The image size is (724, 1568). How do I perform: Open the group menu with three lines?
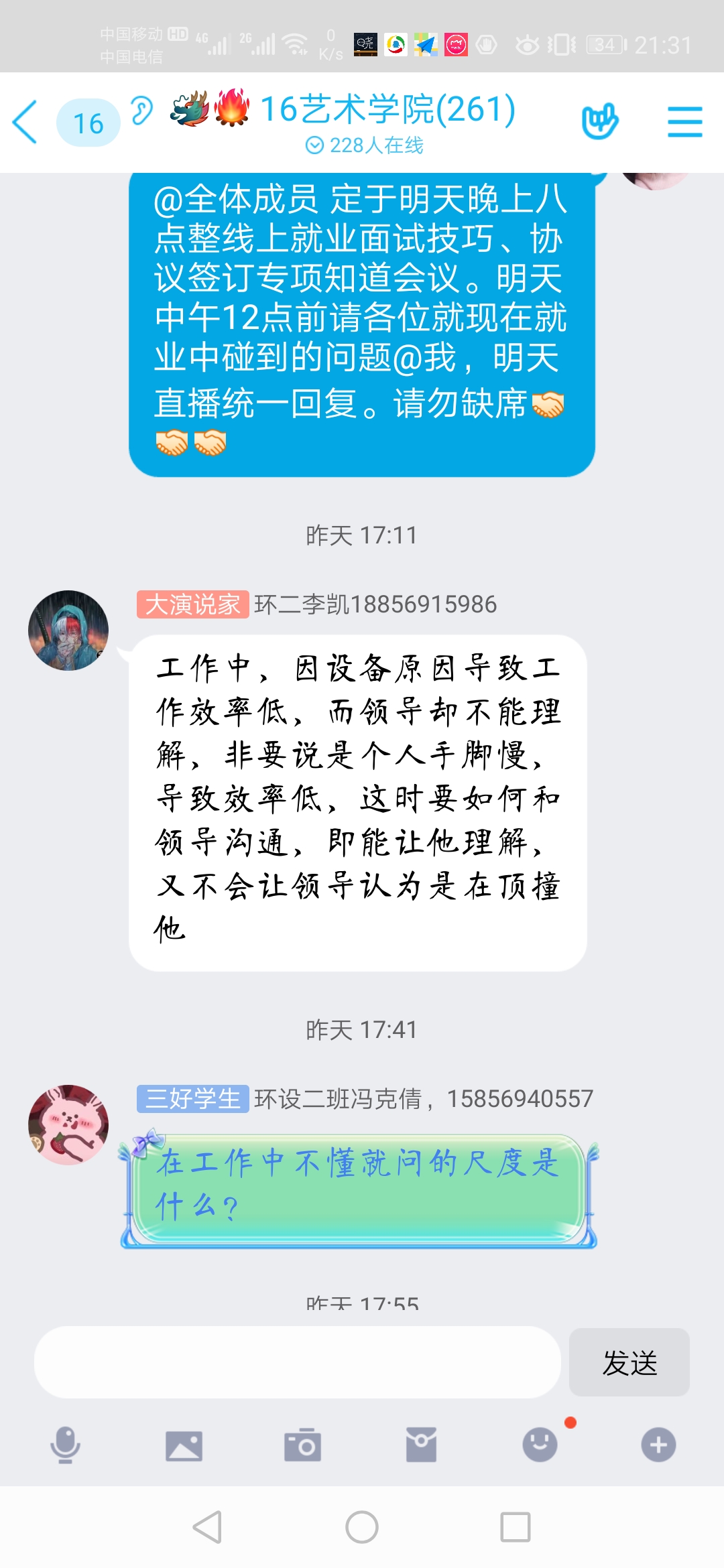[x=684, y=122]
